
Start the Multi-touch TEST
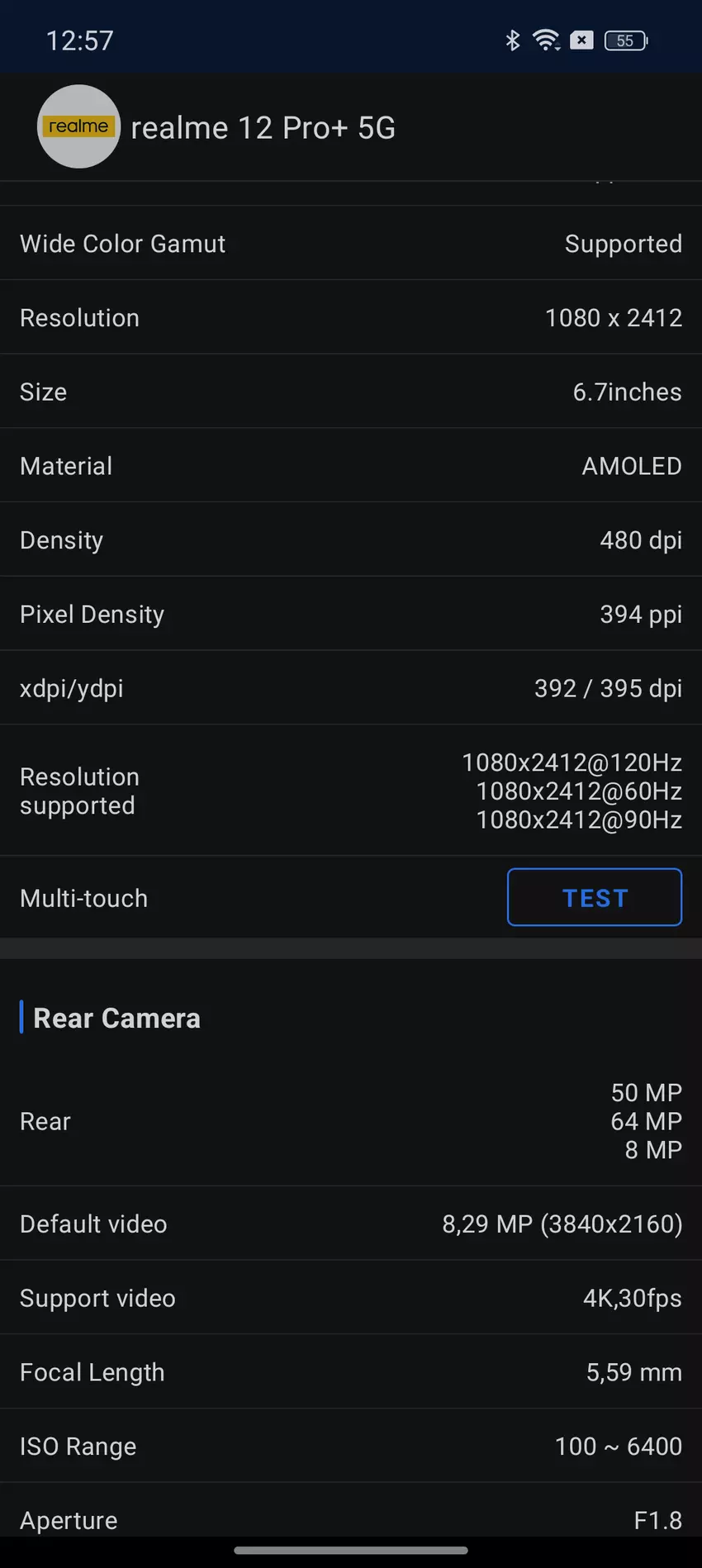pos(594,897)
